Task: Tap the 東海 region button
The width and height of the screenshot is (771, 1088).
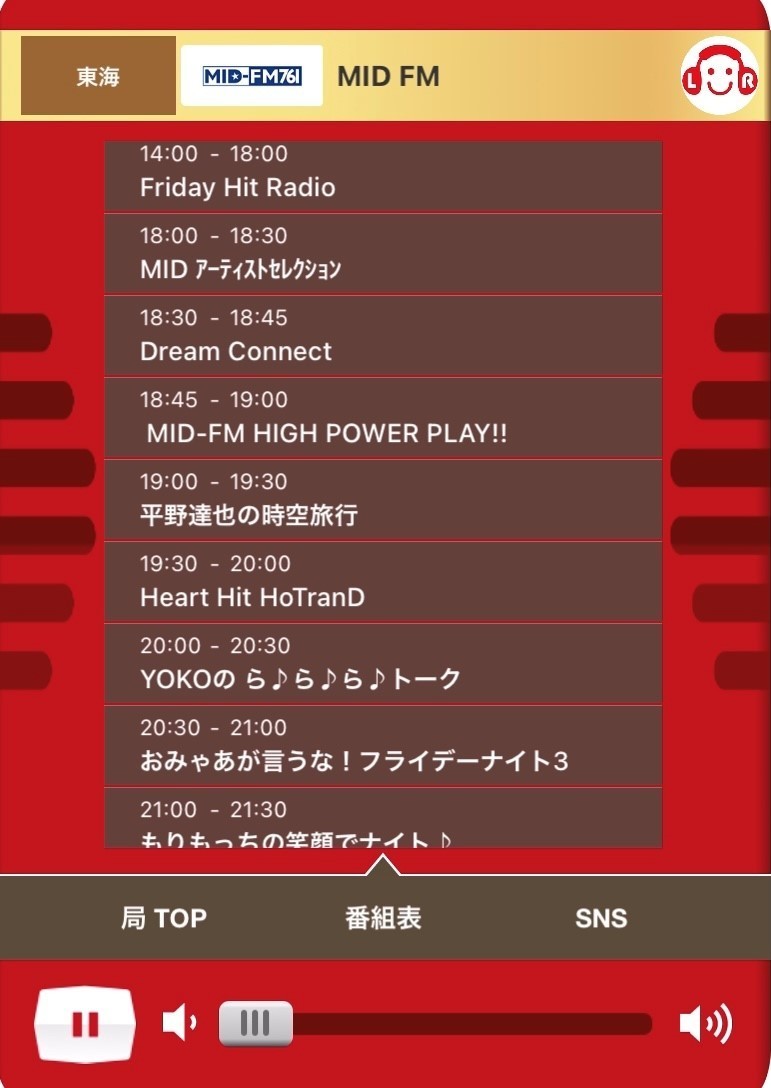Action: click(x=98, y=76)
